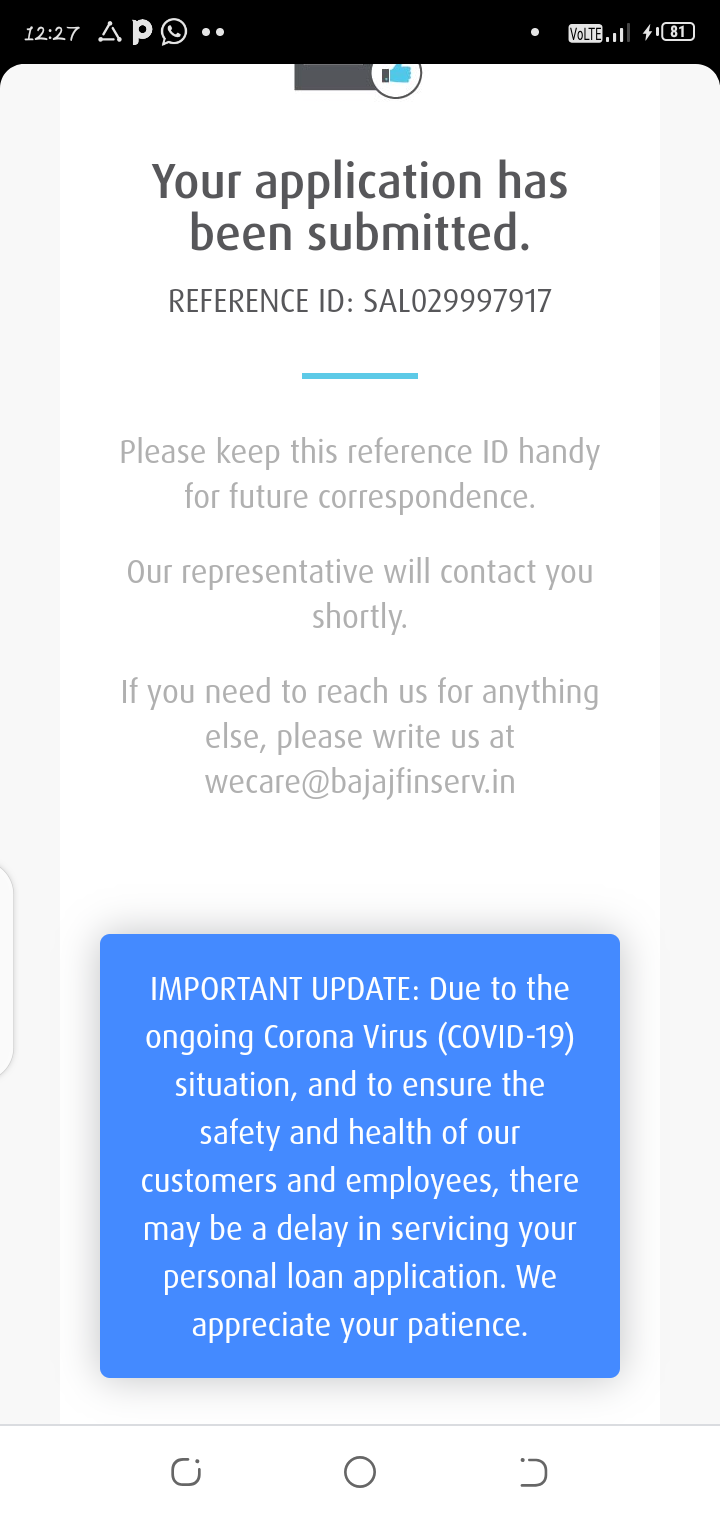Return to the phone's home screen

360,1472
